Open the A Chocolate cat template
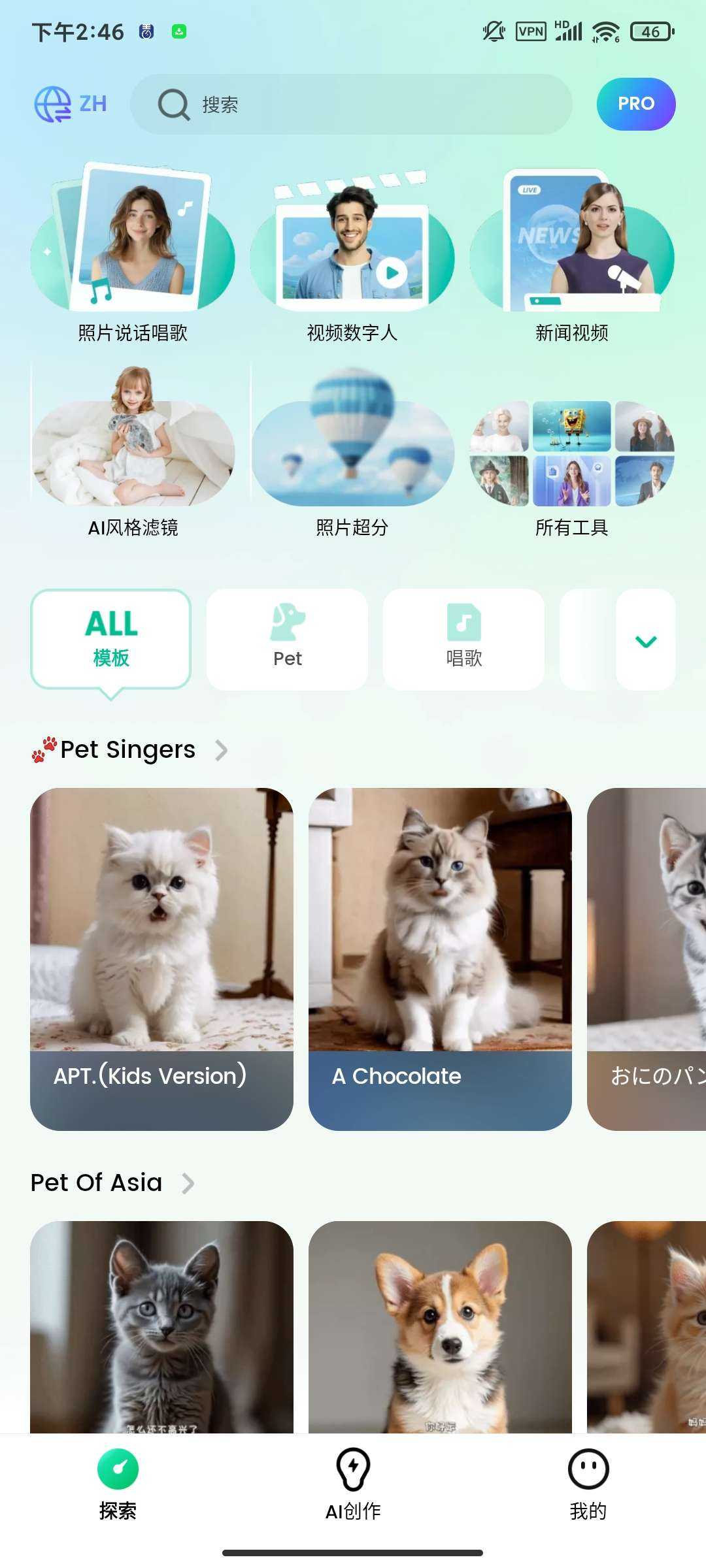 (x=440, y=958)
